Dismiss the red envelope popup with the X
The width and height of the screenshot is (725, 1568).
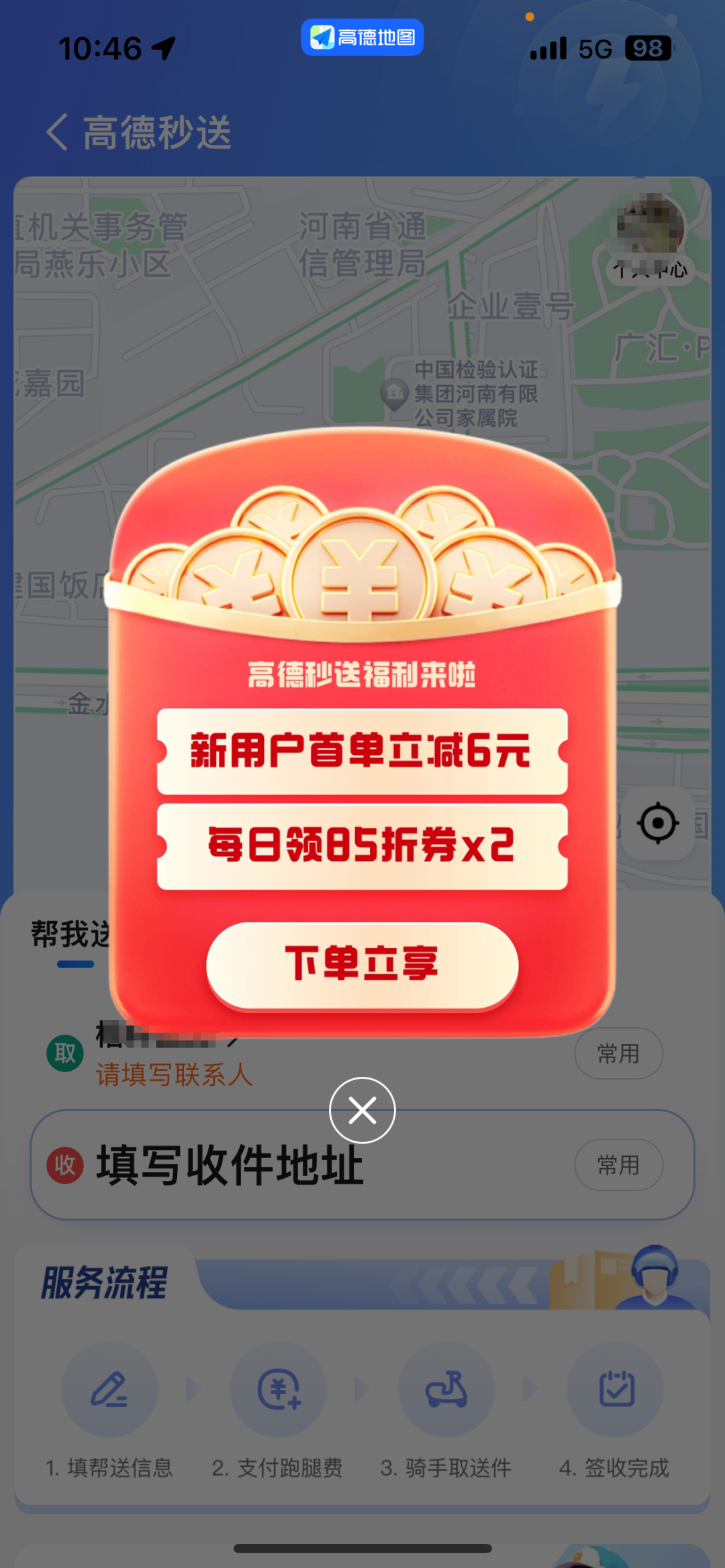tap(362, 1110)
